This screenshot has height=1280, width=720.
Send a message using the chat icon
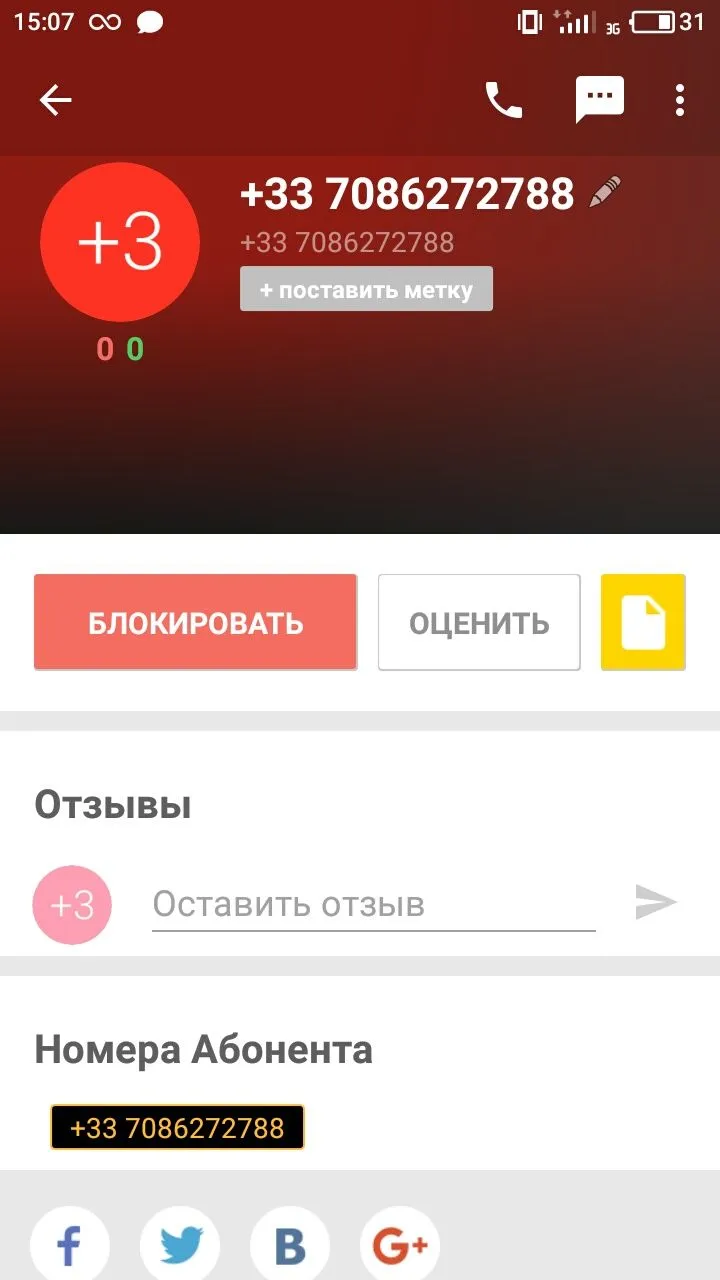pos(599,100)
